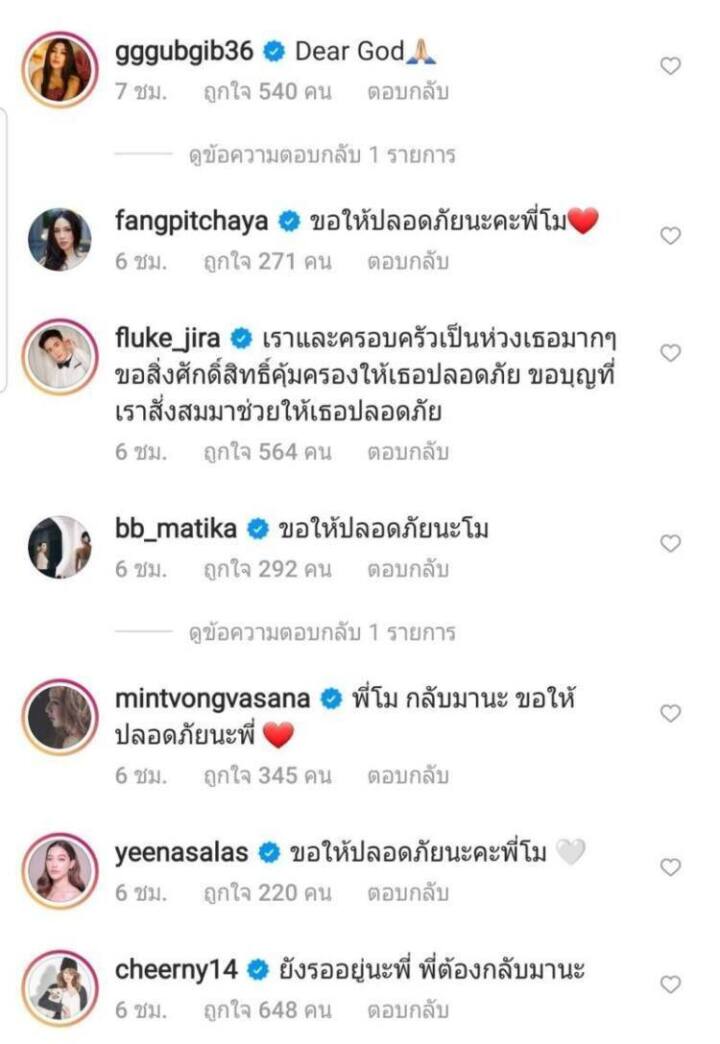Image resolution: width=720 pixels, height=1044 pixels.
Task: Open the fluke_jira username link
Action: point(168,335)
